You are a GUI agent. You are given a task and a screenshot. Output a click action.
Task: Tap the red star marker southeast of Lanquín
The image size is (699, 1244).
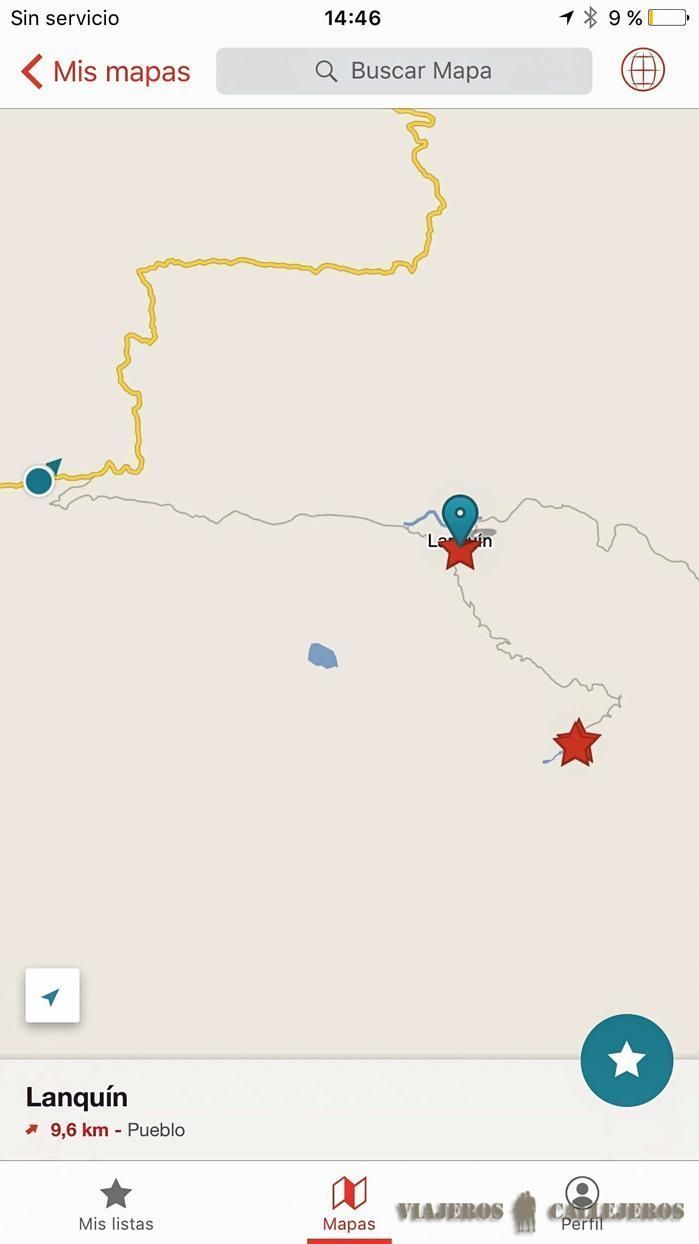(x=576, y=744)
